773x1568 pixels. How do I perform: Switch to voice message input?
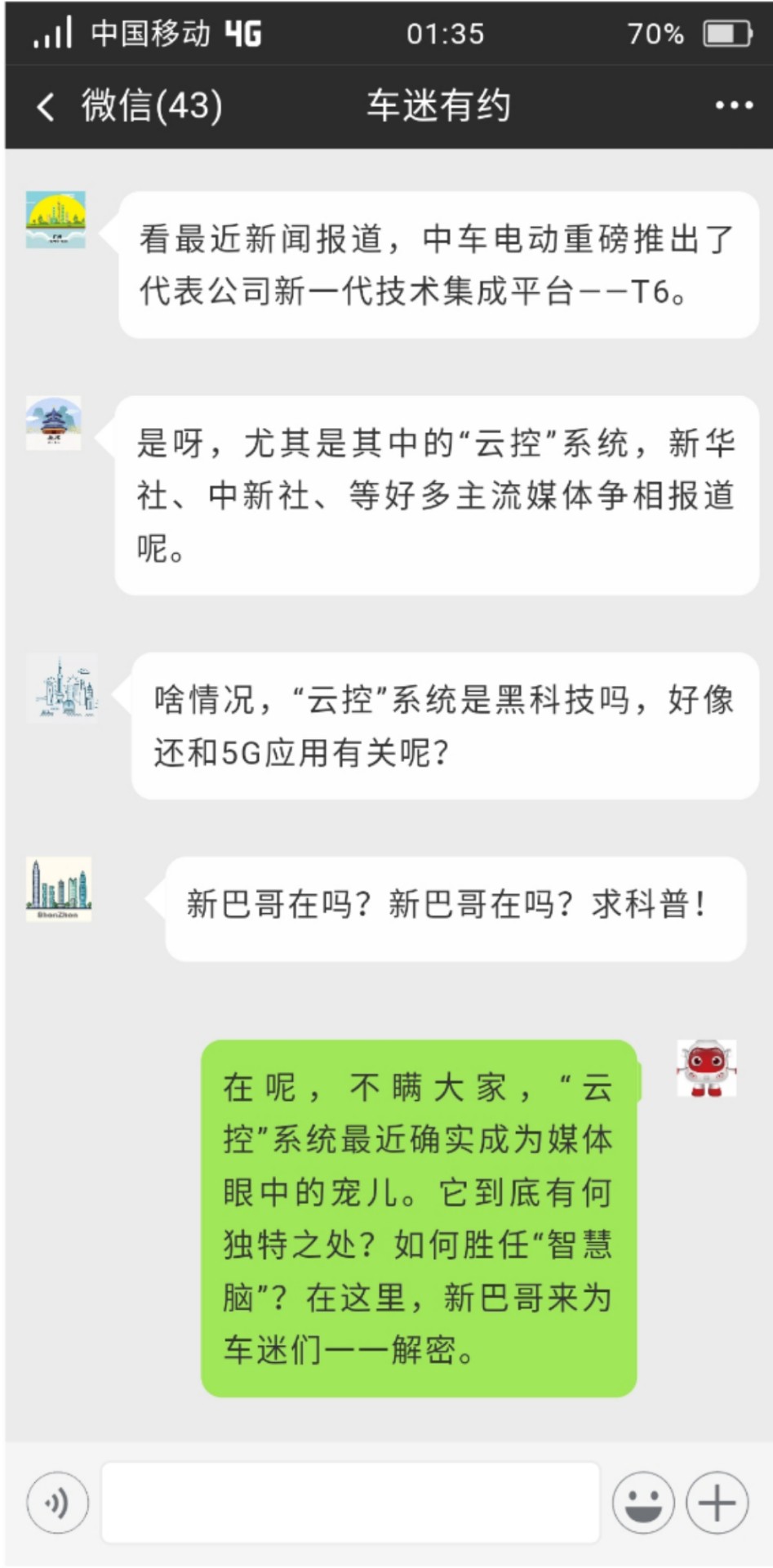(x=57, y=1503)
